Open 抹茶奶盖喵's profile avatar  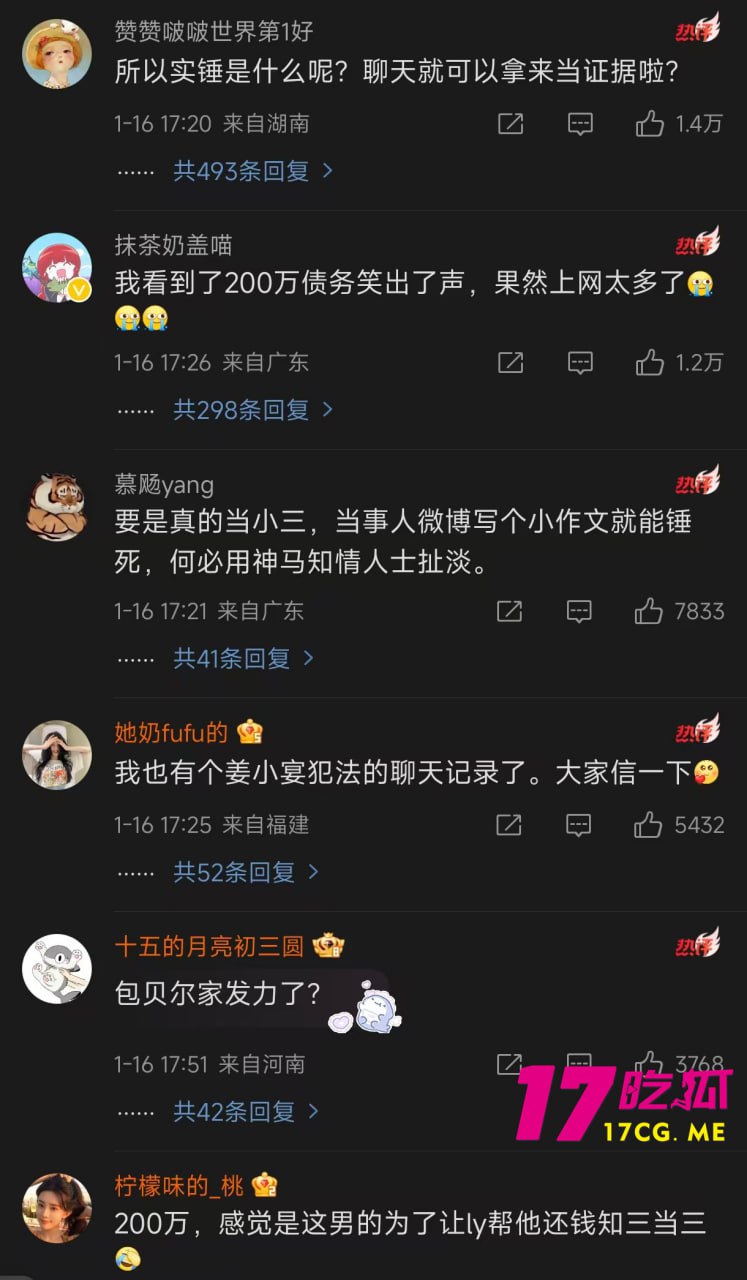click(57, 268)
